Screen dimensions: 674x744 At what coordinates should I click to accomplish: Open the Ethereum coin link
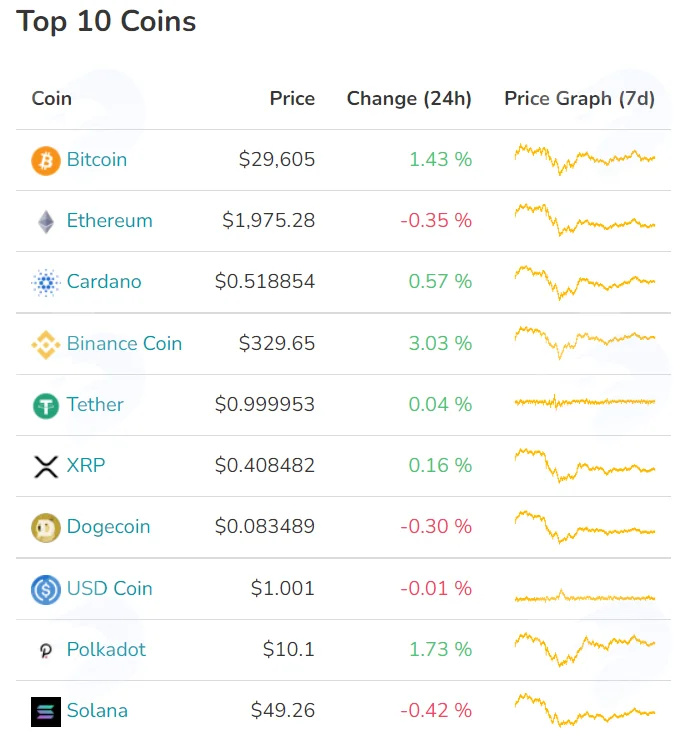click(x=110, y=221)
